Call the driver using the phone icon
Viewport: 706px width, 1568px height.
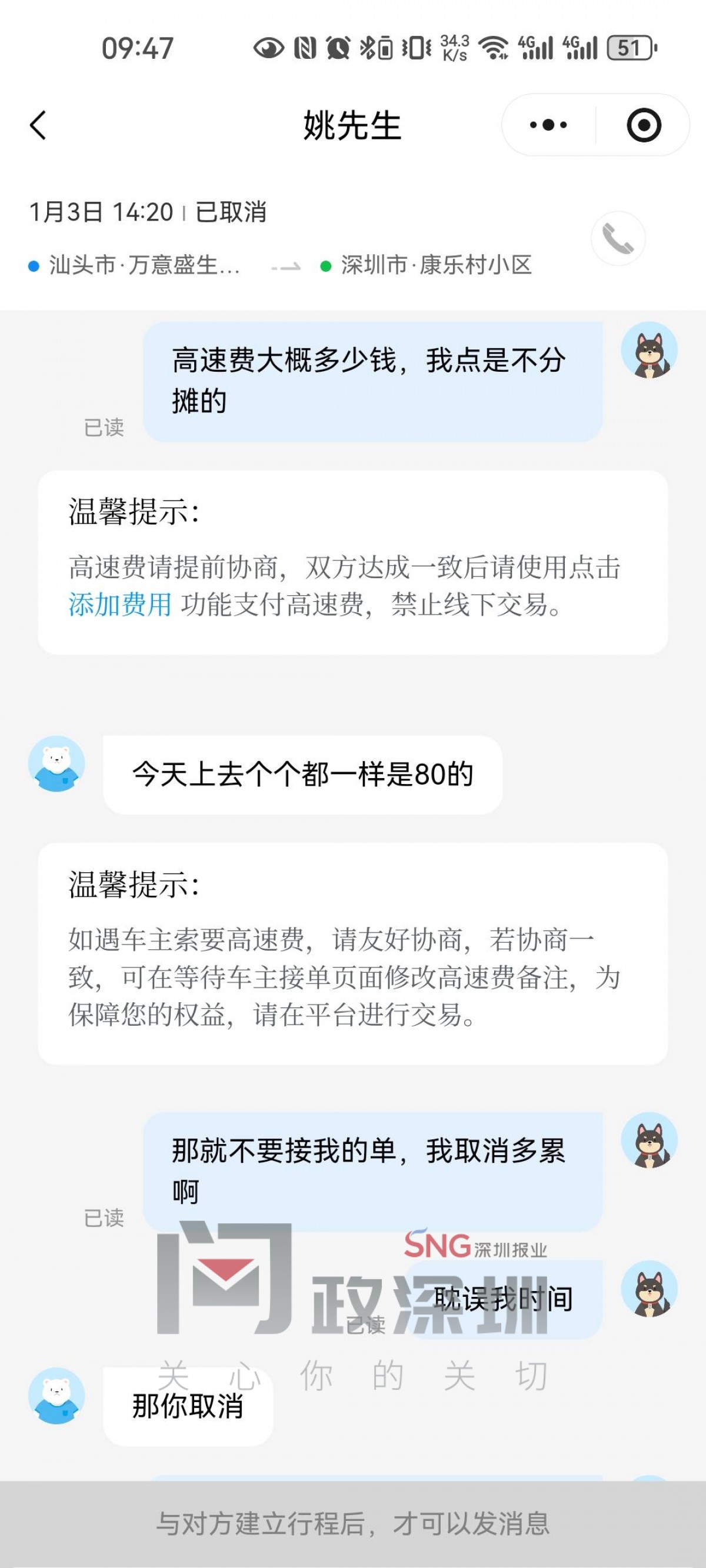[x=618, y=238]
